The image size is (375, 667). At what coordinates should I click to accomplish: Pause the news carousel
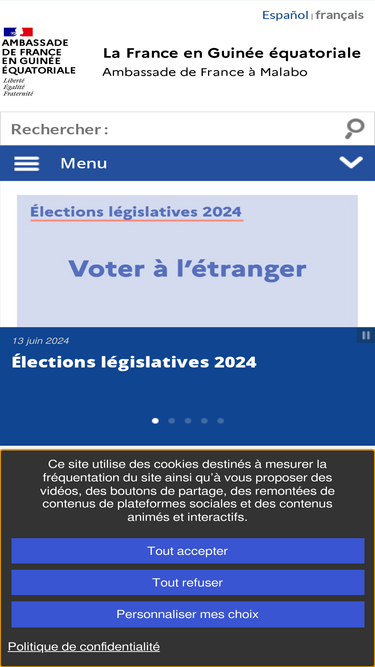click(x=366, y=335)
